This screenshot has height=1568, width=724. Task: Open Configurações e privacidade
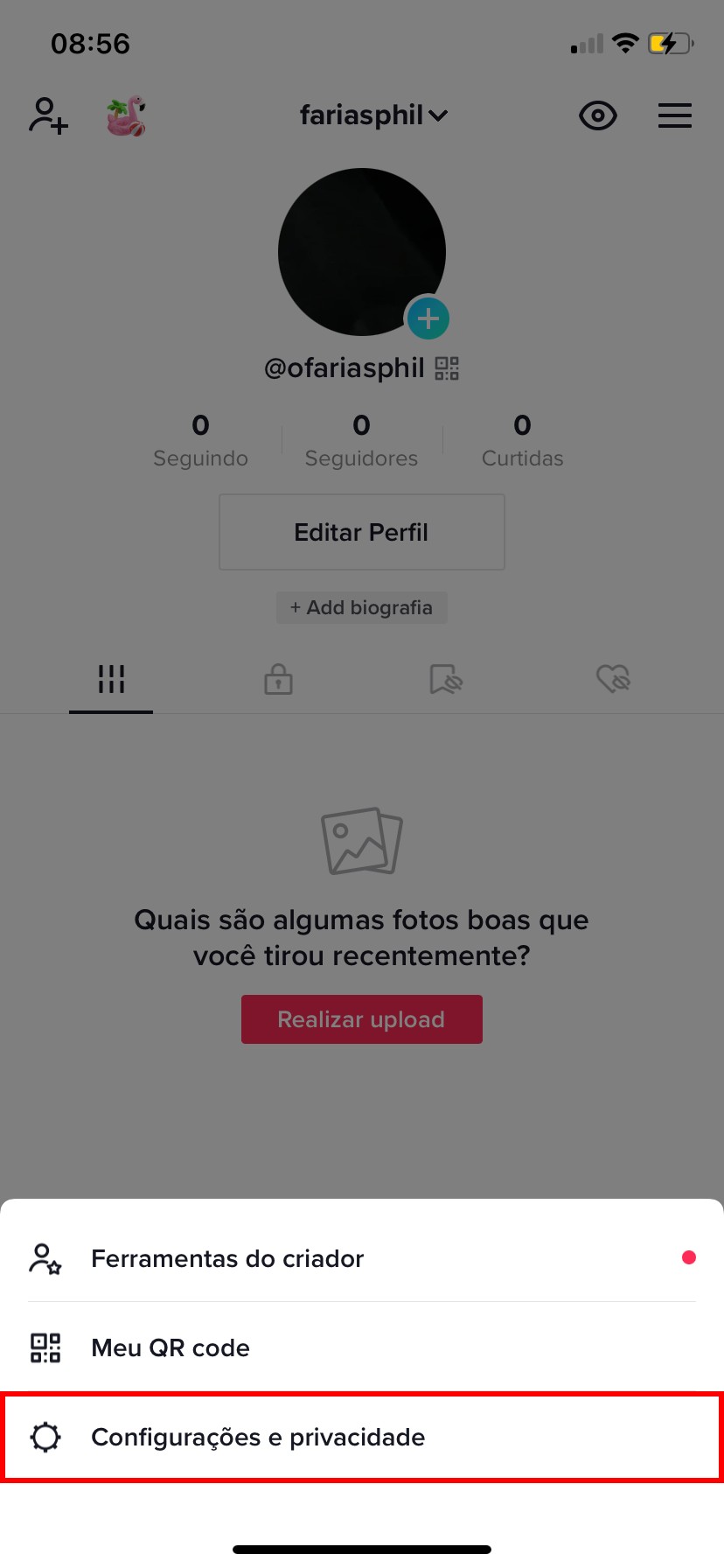click(x=258, y=1438)
